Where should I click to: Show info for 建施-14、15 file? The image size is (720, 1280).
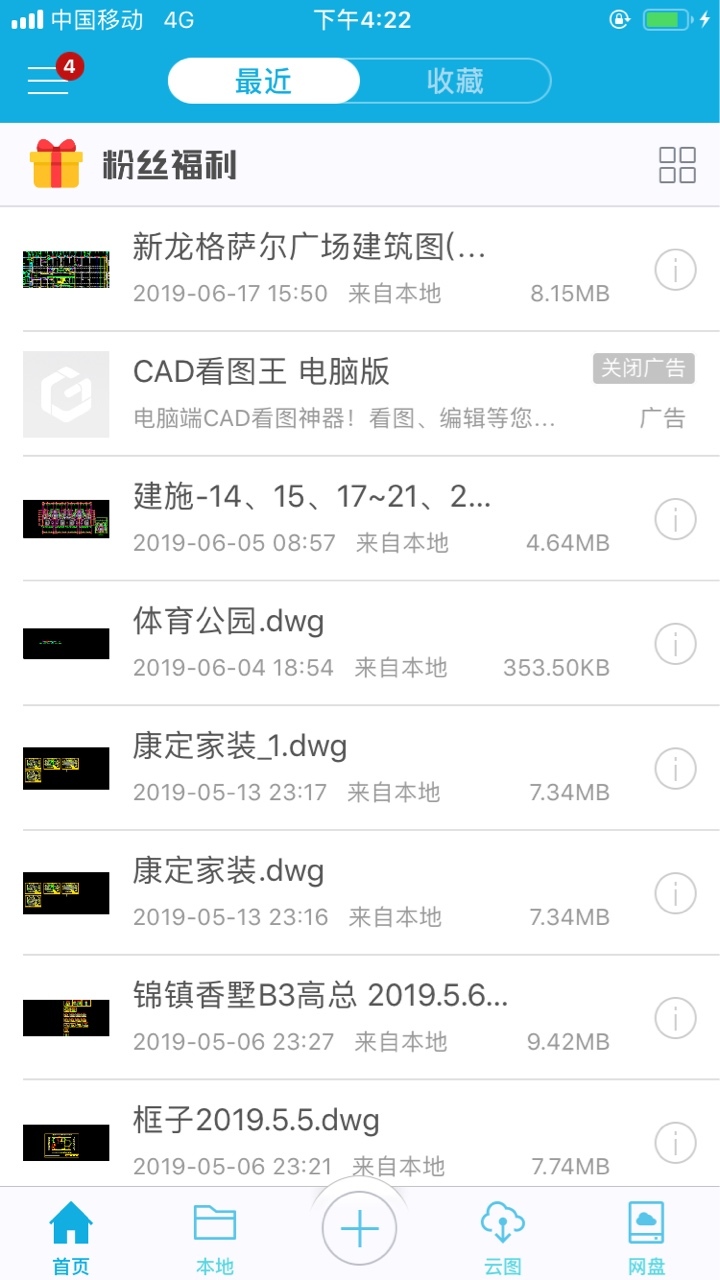[675, 518]
